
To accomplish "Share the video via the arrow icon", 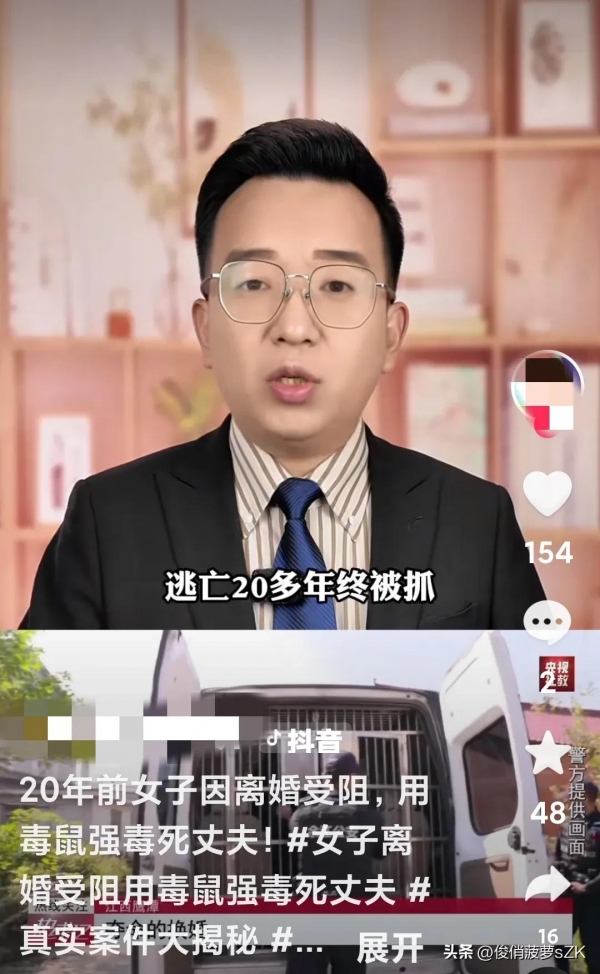I will [x=547, y=883].
